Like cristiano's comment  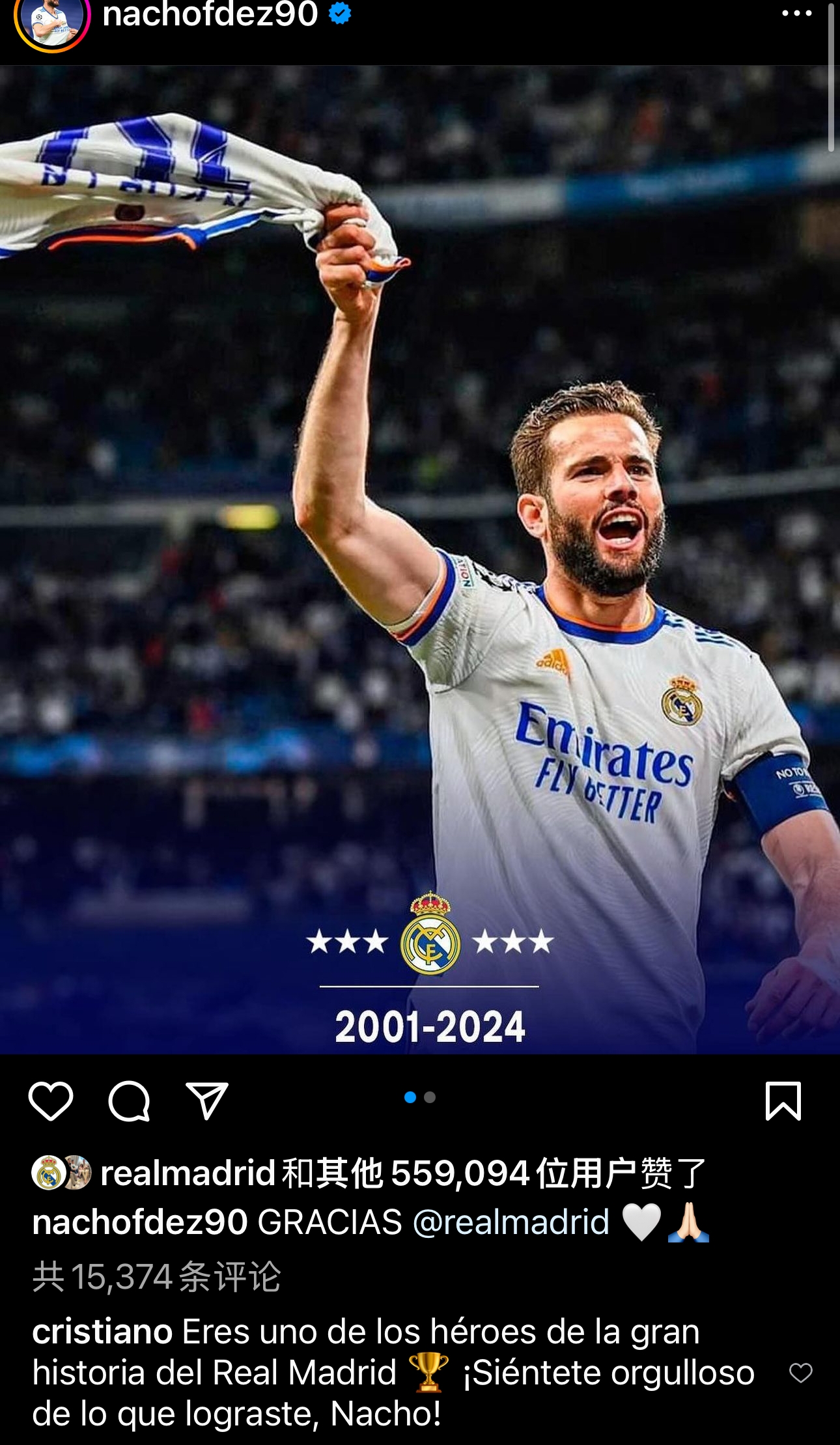pyautogui.click(x=801, y=1373)
